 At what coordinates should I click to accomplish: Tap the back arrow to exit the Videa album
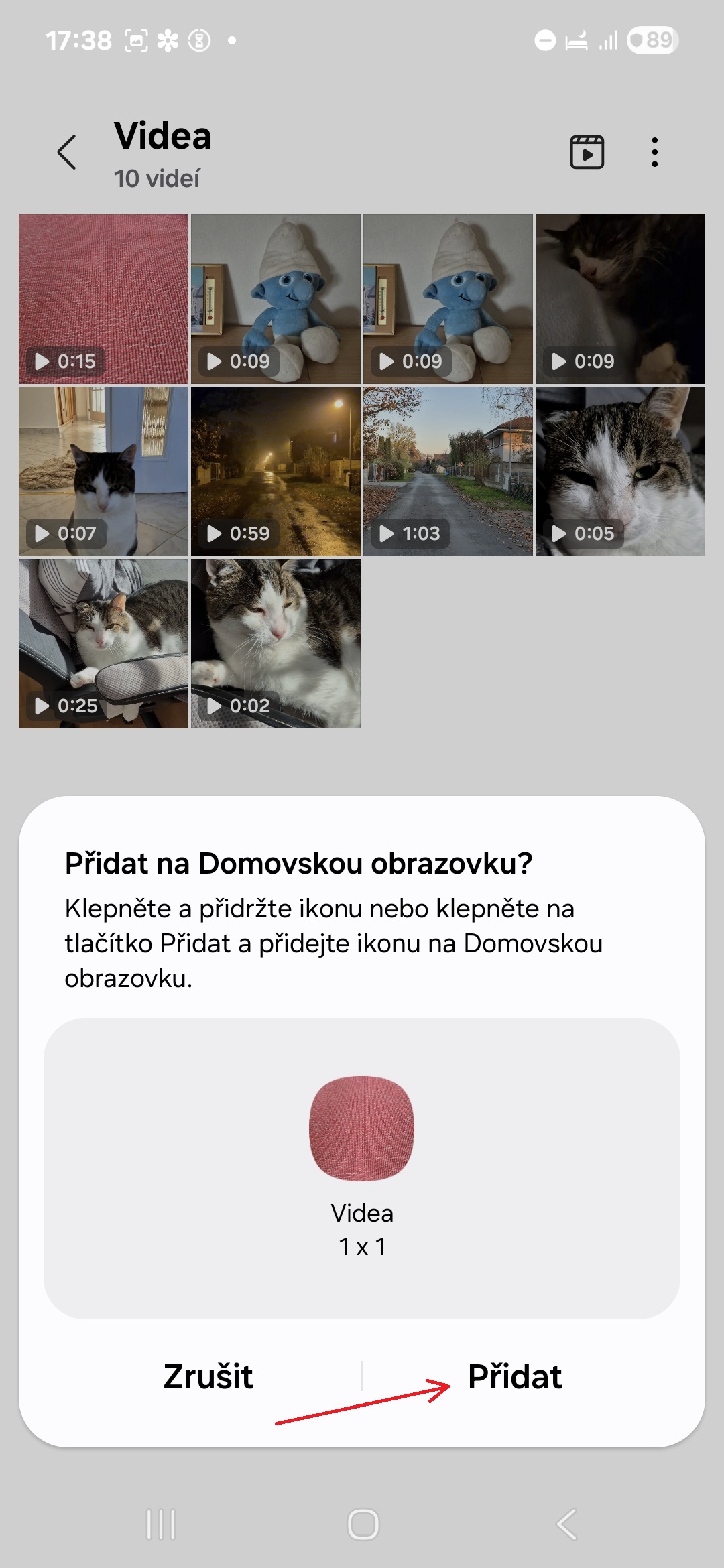coord(67,153)
